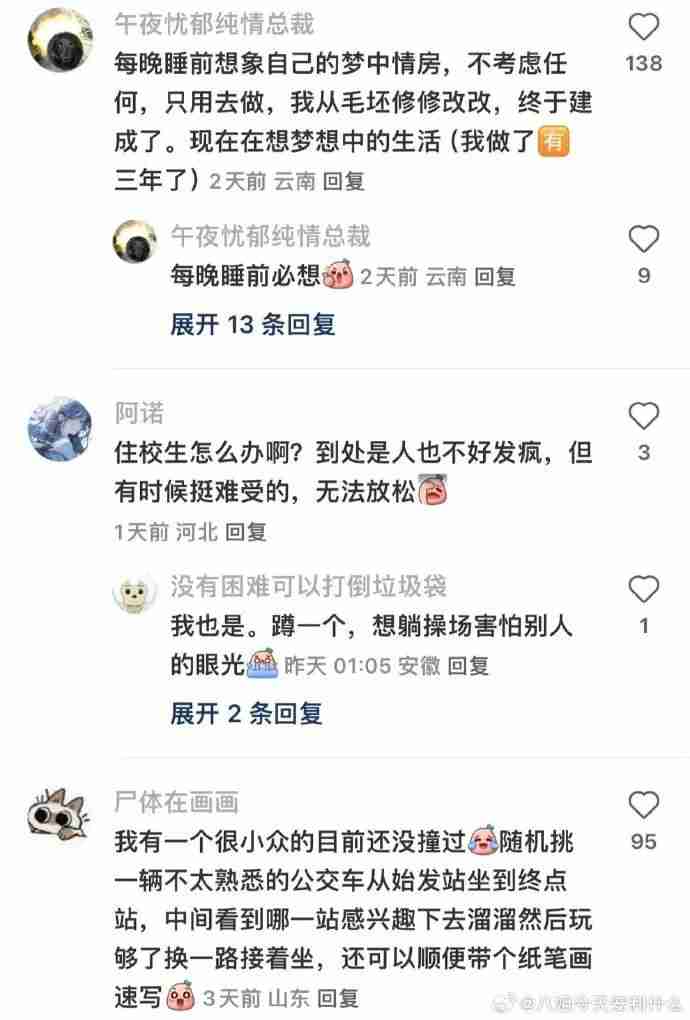
Task: View 没有困难可以打倒垃圾袋's profile via username
Action: tap(308, 586)
